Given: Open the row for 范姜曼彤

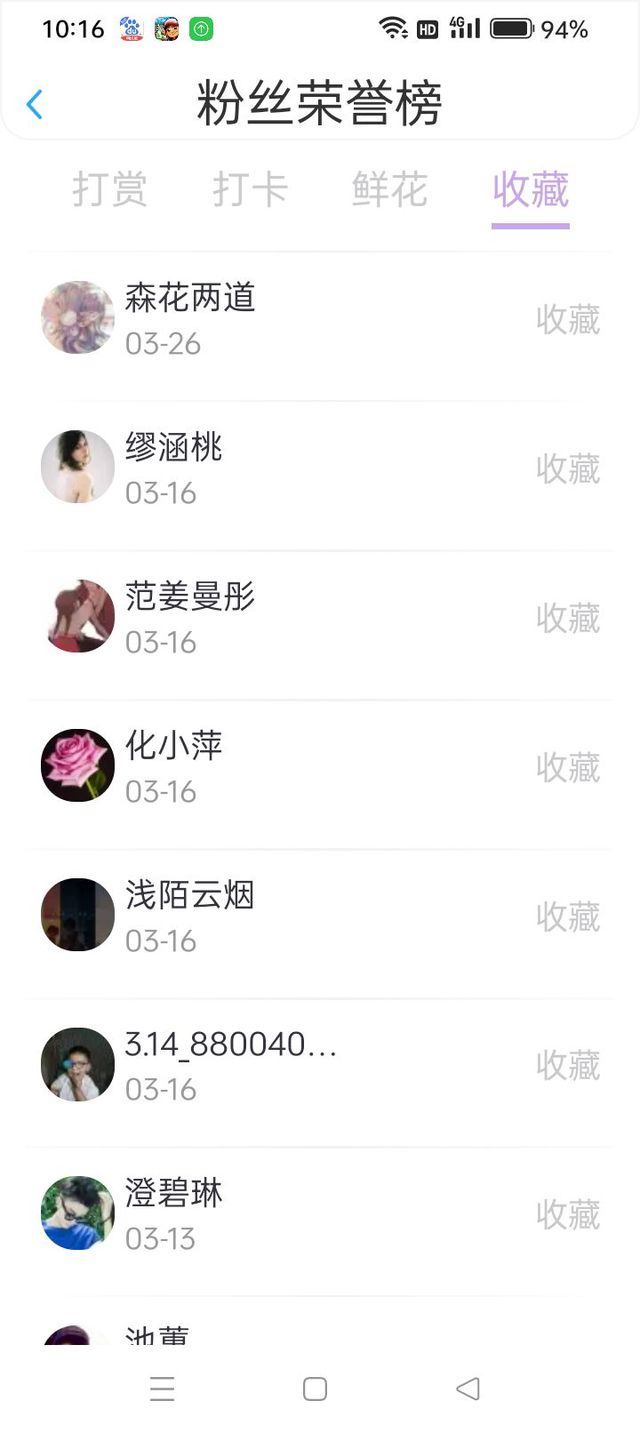Looking at the screenshot, I should pos(320,618).
